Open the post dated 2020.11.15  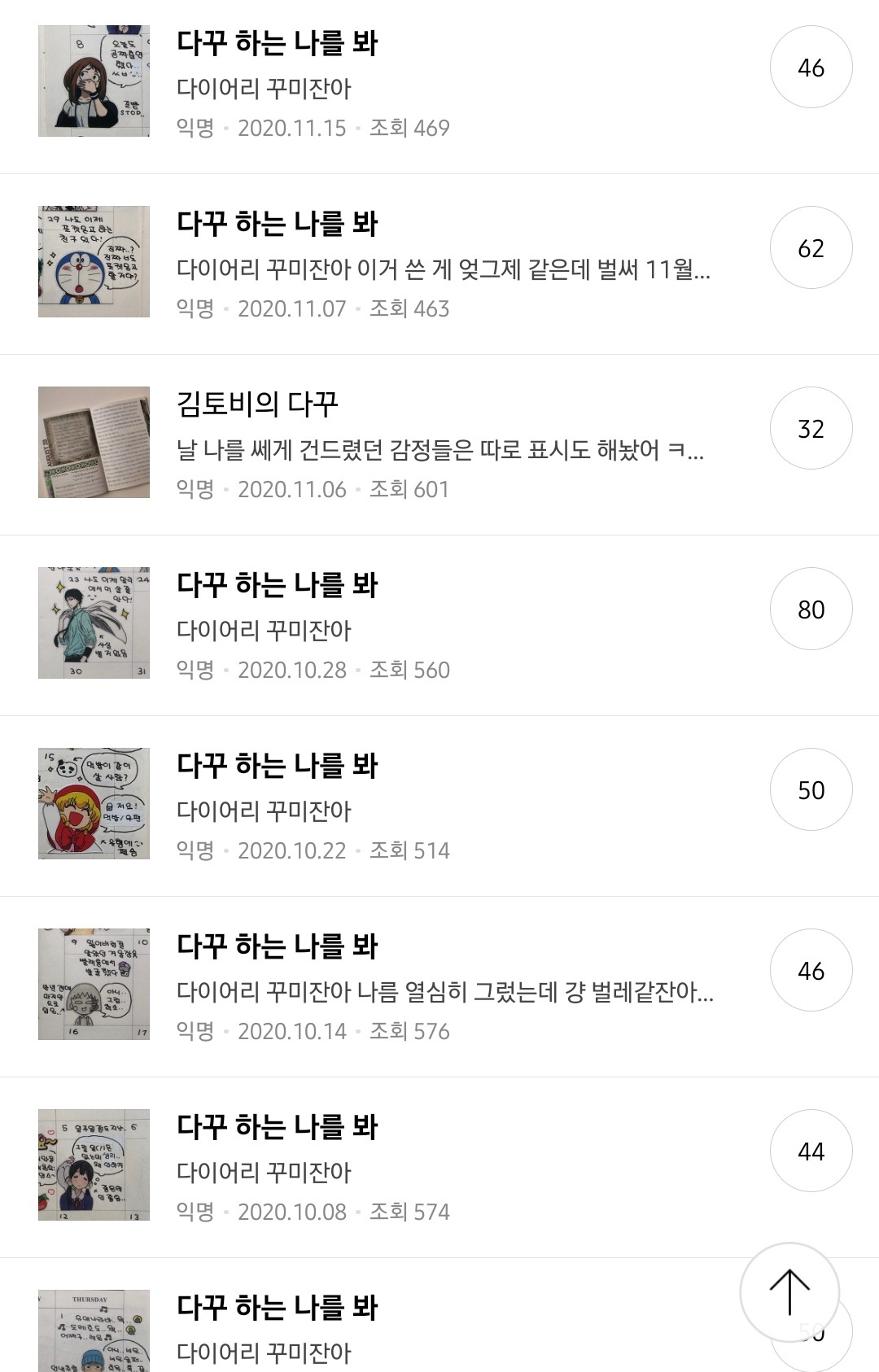coord(277,44)
